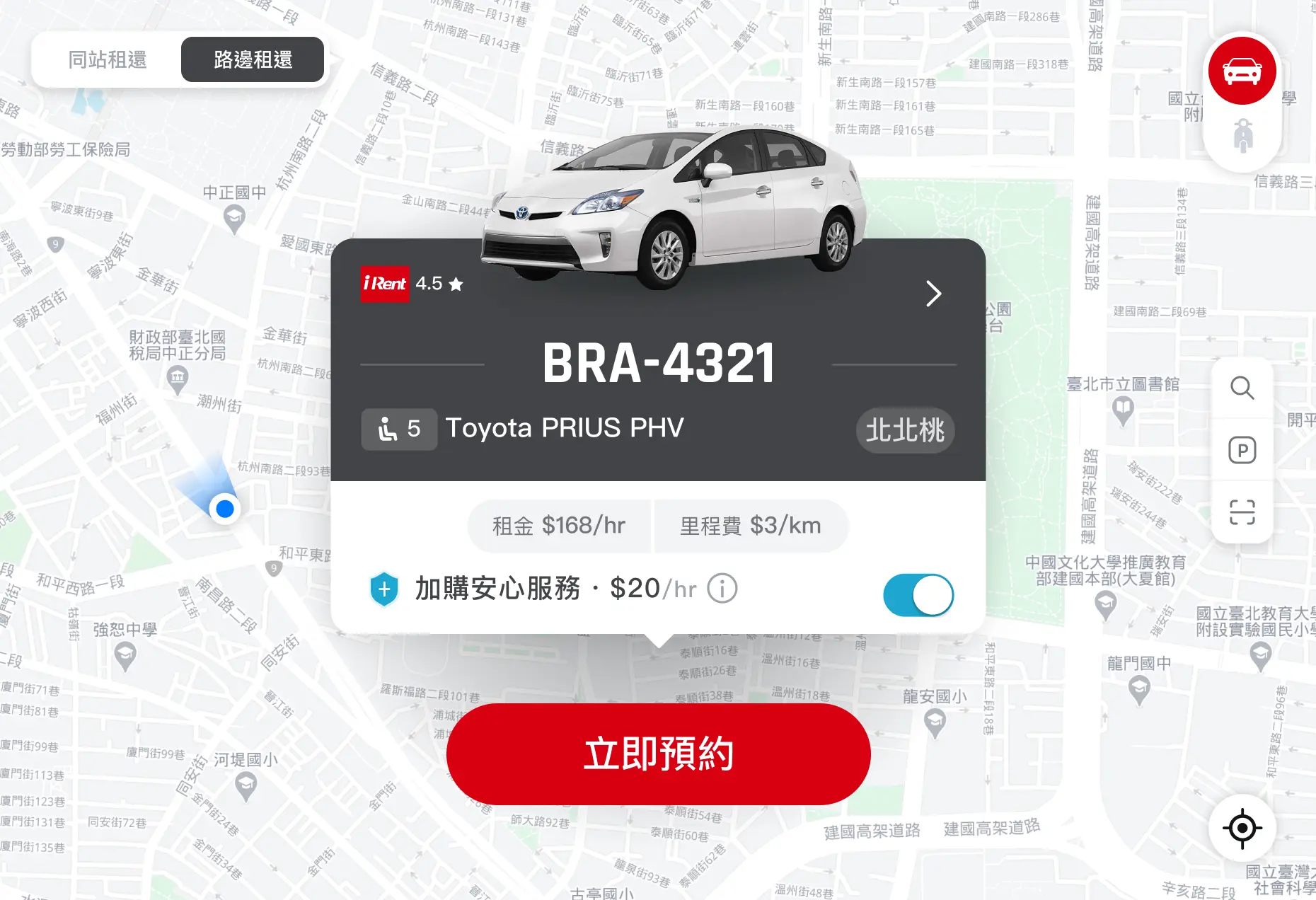
Task: Open the chevron for BRA-4321 details
Action: pyautogui.click(x=933, y=294)
